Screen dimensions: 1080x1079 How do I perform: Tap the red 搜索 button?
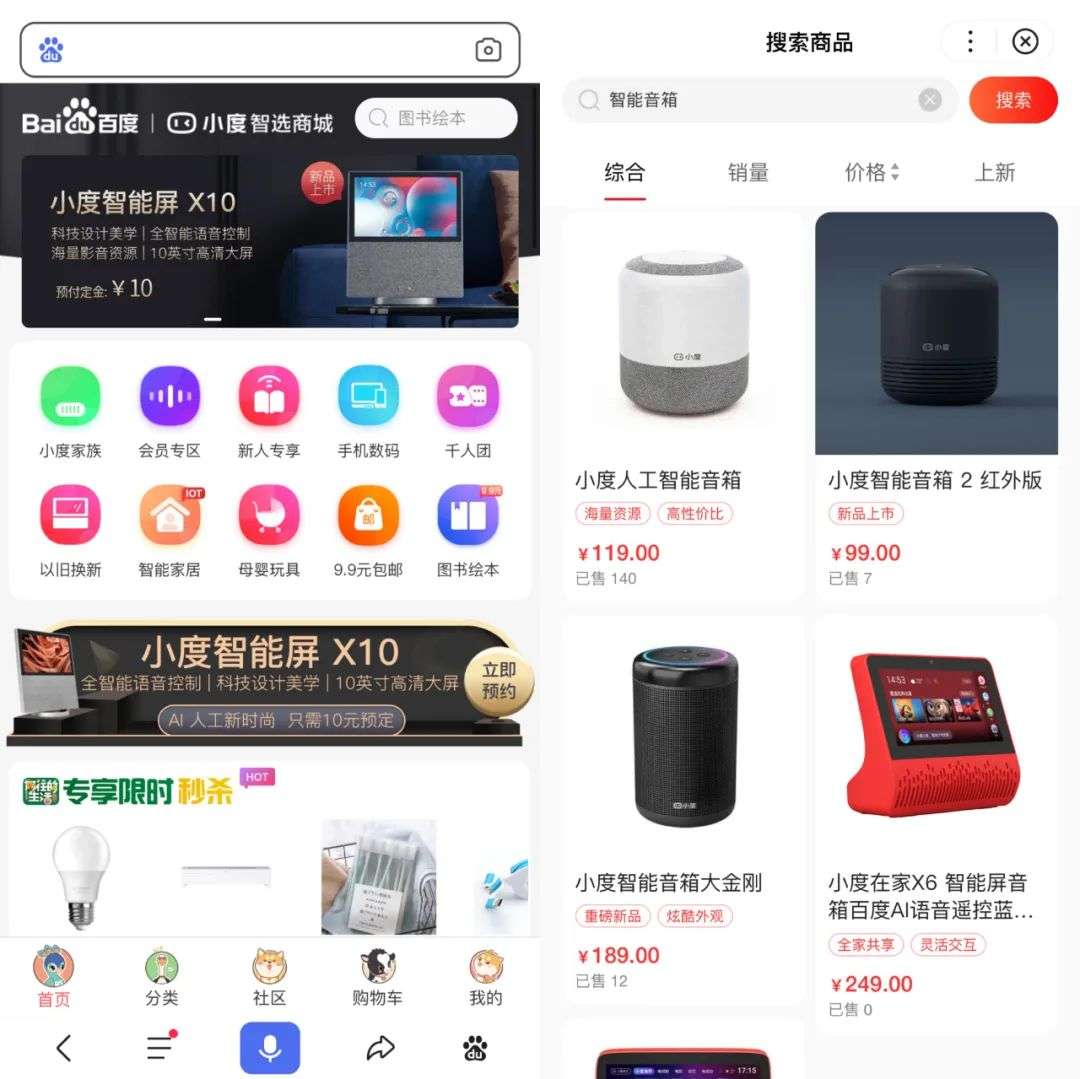click(x=1012, y=100)
